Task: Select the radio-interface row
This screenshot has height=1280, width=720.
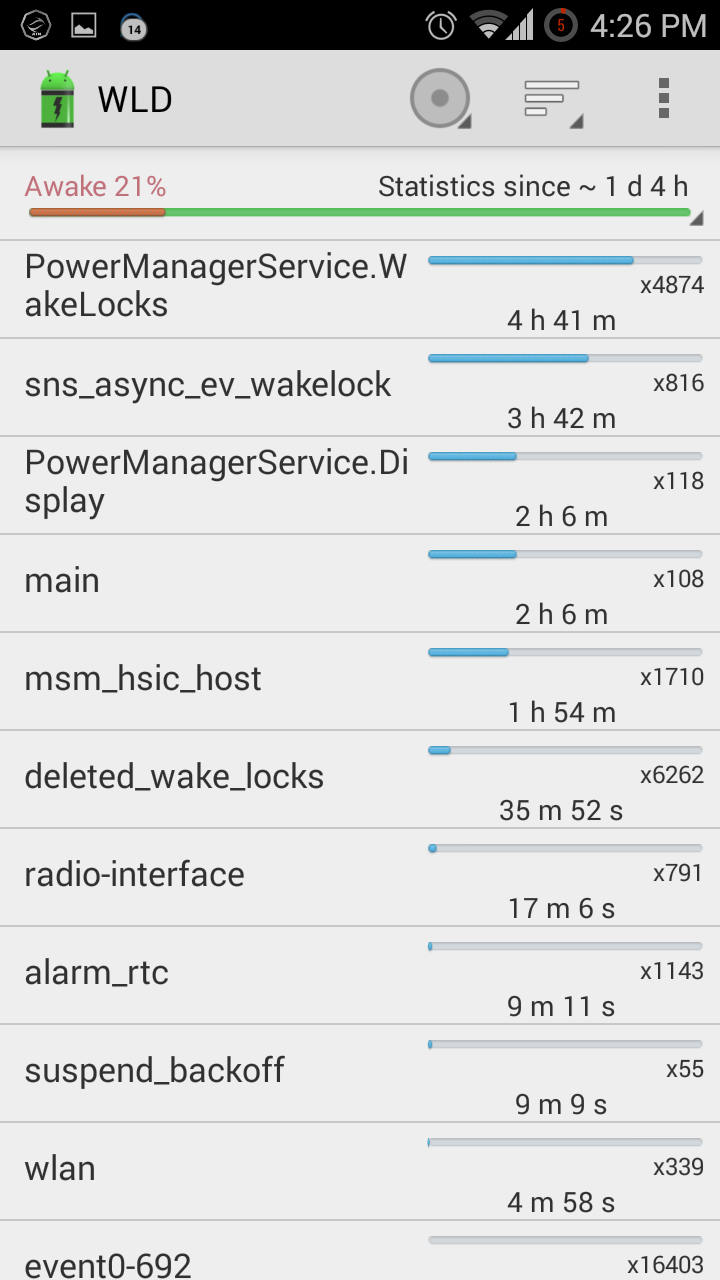Action: (x=360, y=878)
